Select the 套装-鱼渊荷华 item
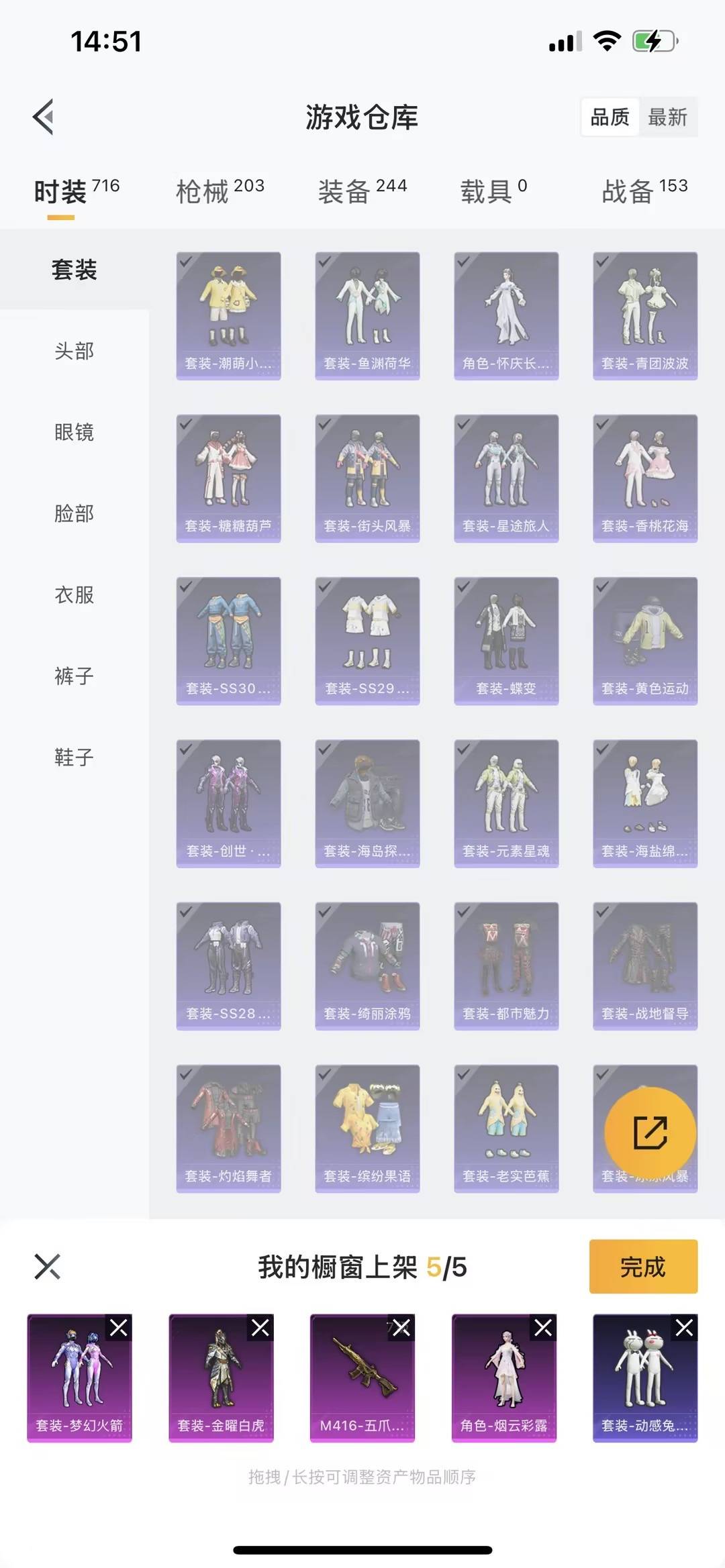The height and width of the screenshot is (1568, 725). point(367,315)
